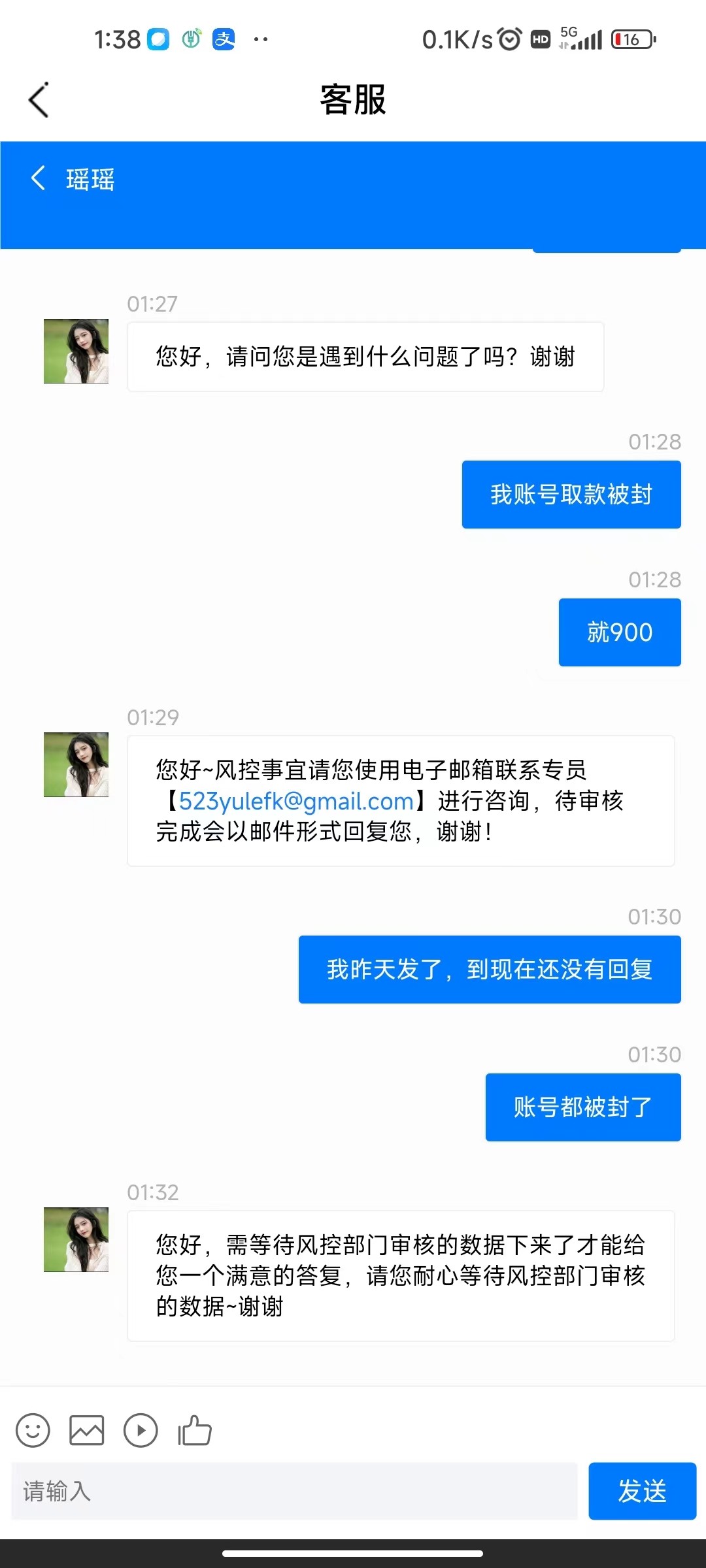Tap the back chevron beside 瑶瑶

39,178
